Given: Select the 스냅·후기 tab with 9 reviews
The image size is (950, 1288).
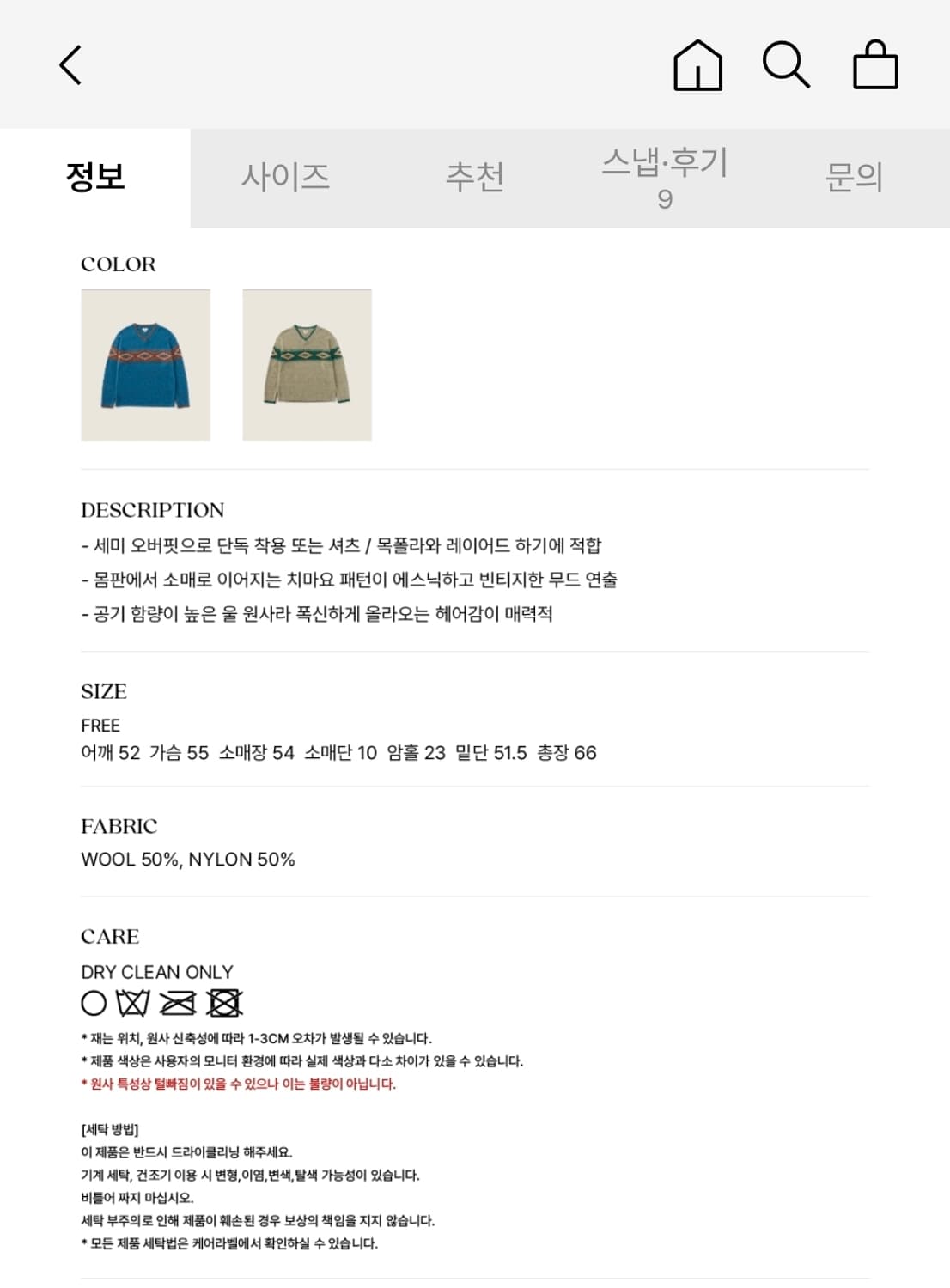Looking at the screenshot, I should click(x=666, y=178).
